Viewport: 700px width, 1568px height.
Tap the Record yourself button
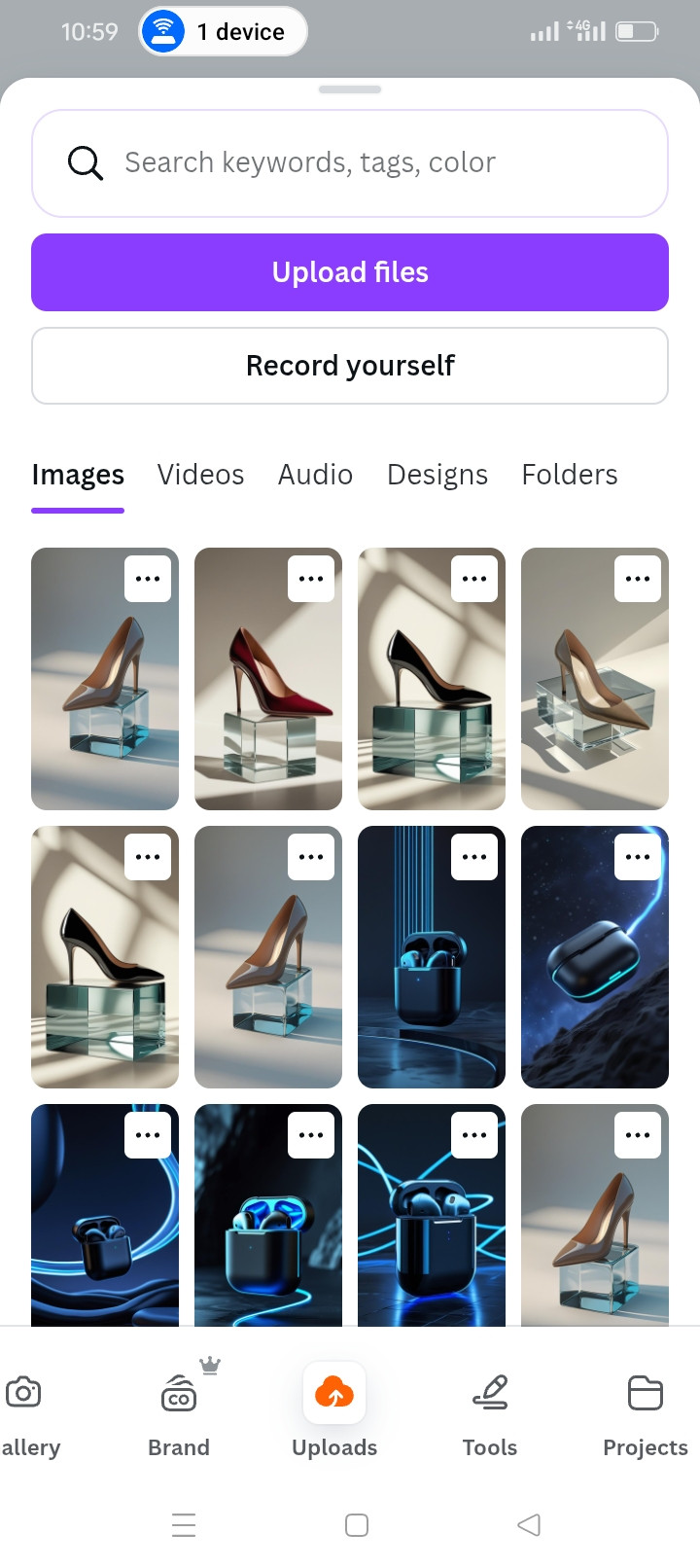pyautogui.click(x=350, y=365)
